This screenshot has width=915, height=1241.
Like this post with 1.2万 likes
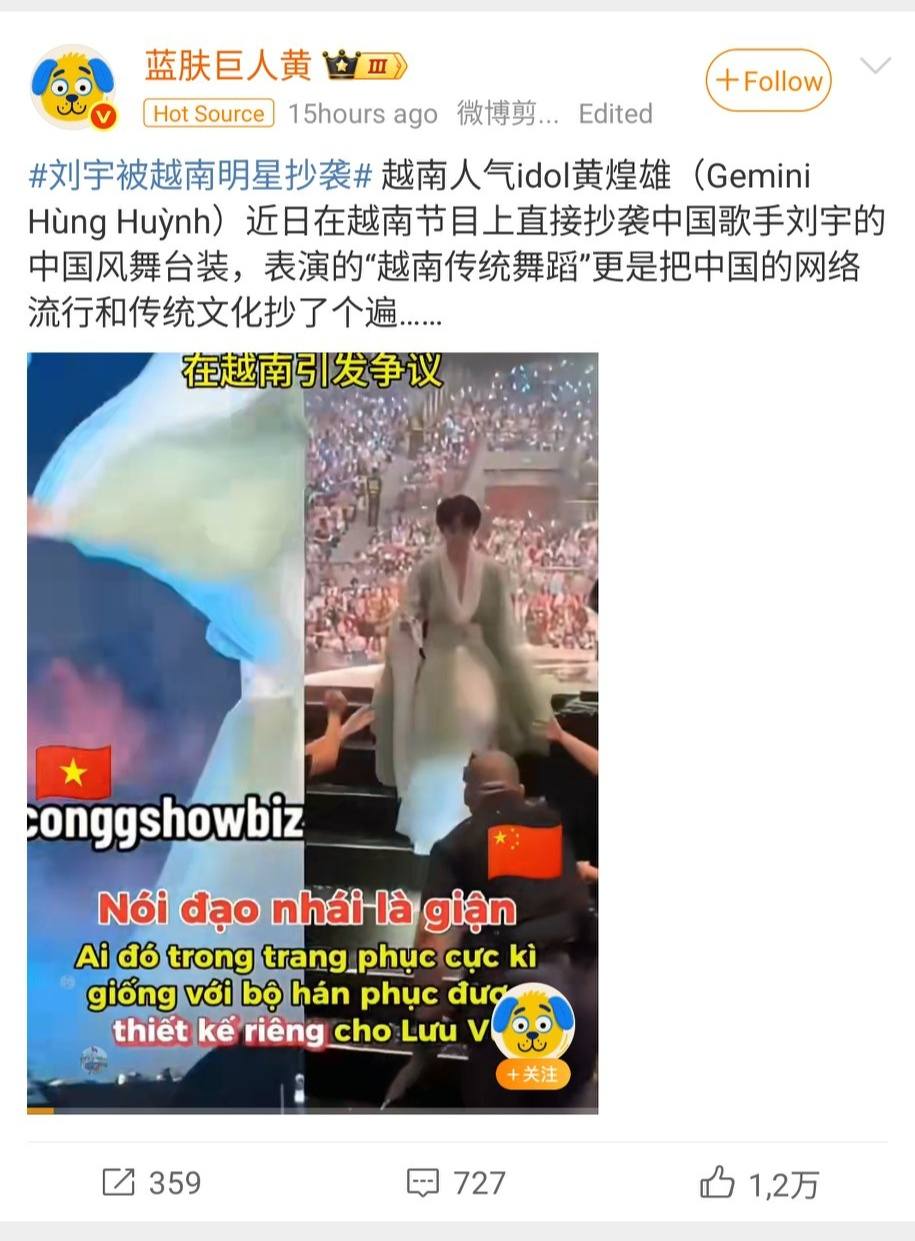pyautogui.click(x=759, y=1184)
